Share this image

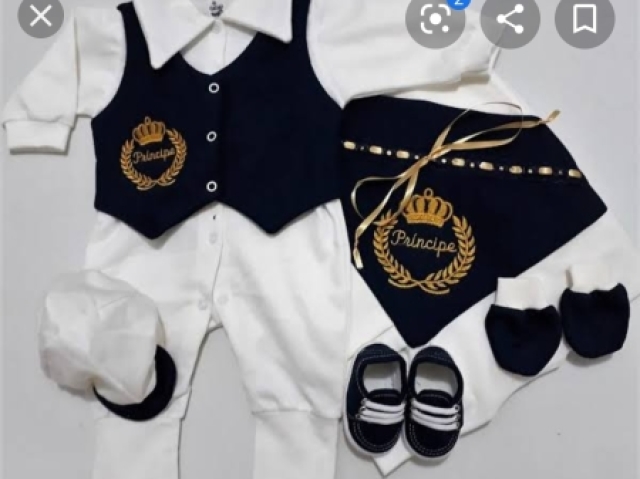coord(510,20)
